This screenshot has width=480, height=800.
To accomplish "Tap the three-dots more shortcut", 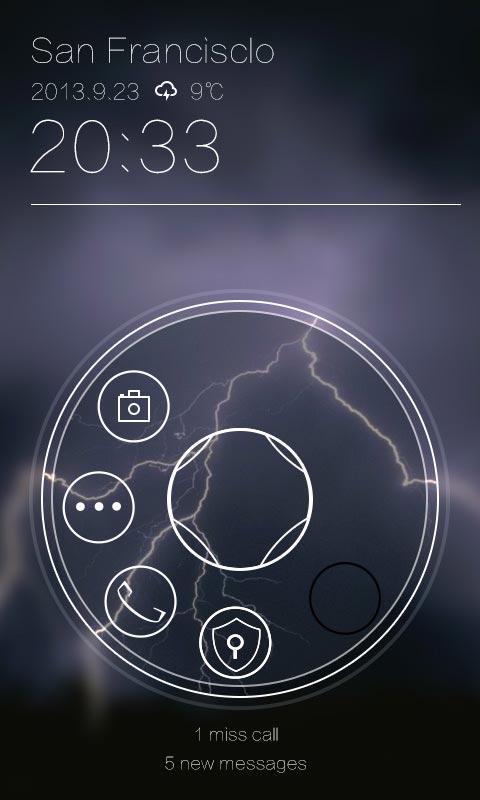I will (98, 507).
